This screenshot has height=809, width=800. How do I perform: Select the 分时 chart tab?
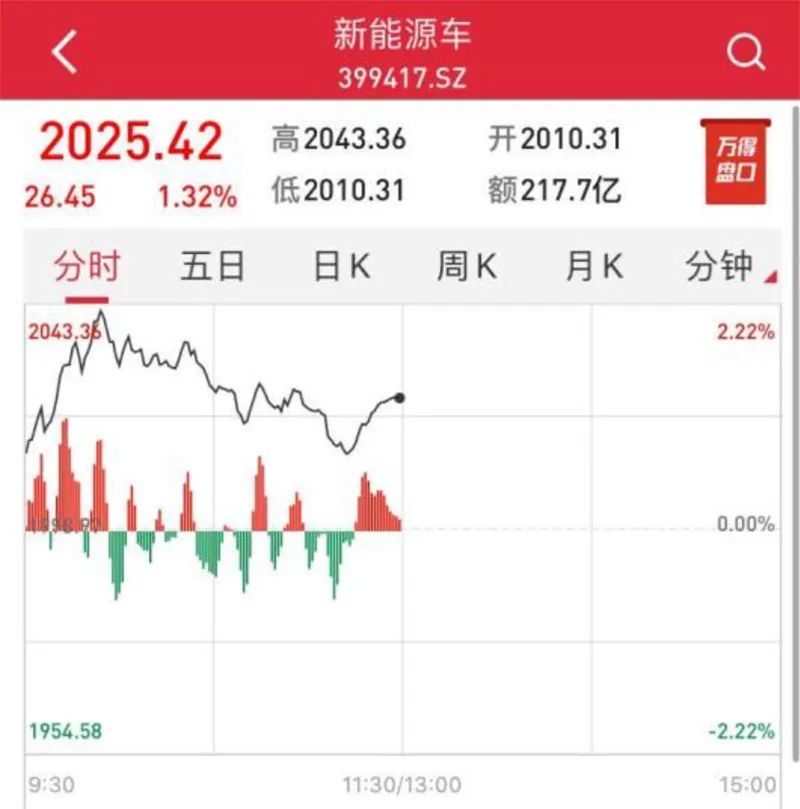88,267
